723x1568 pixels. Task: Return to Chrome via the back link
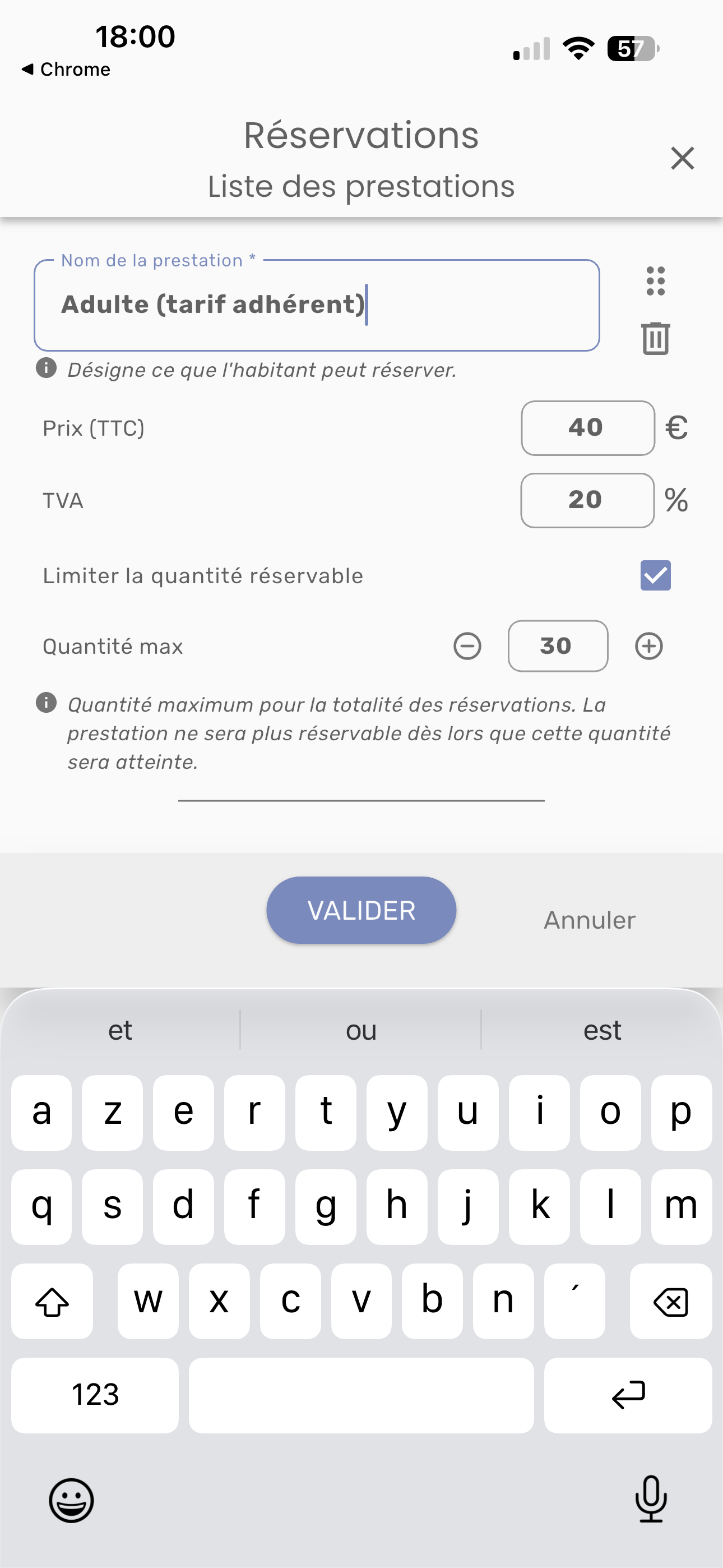[66, 70]
